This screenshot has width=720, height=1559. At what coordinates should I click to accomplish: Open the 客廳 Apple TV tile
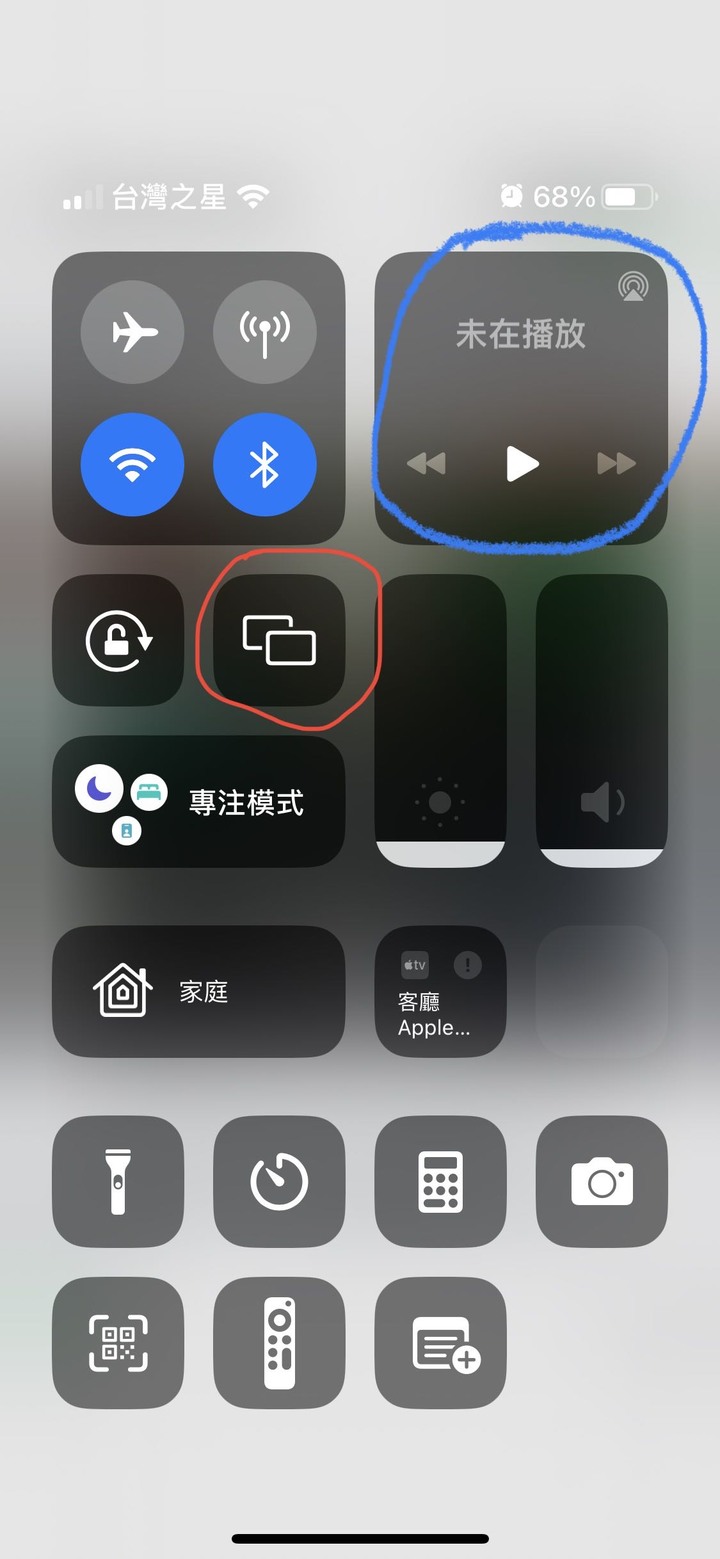coord(440,991)
